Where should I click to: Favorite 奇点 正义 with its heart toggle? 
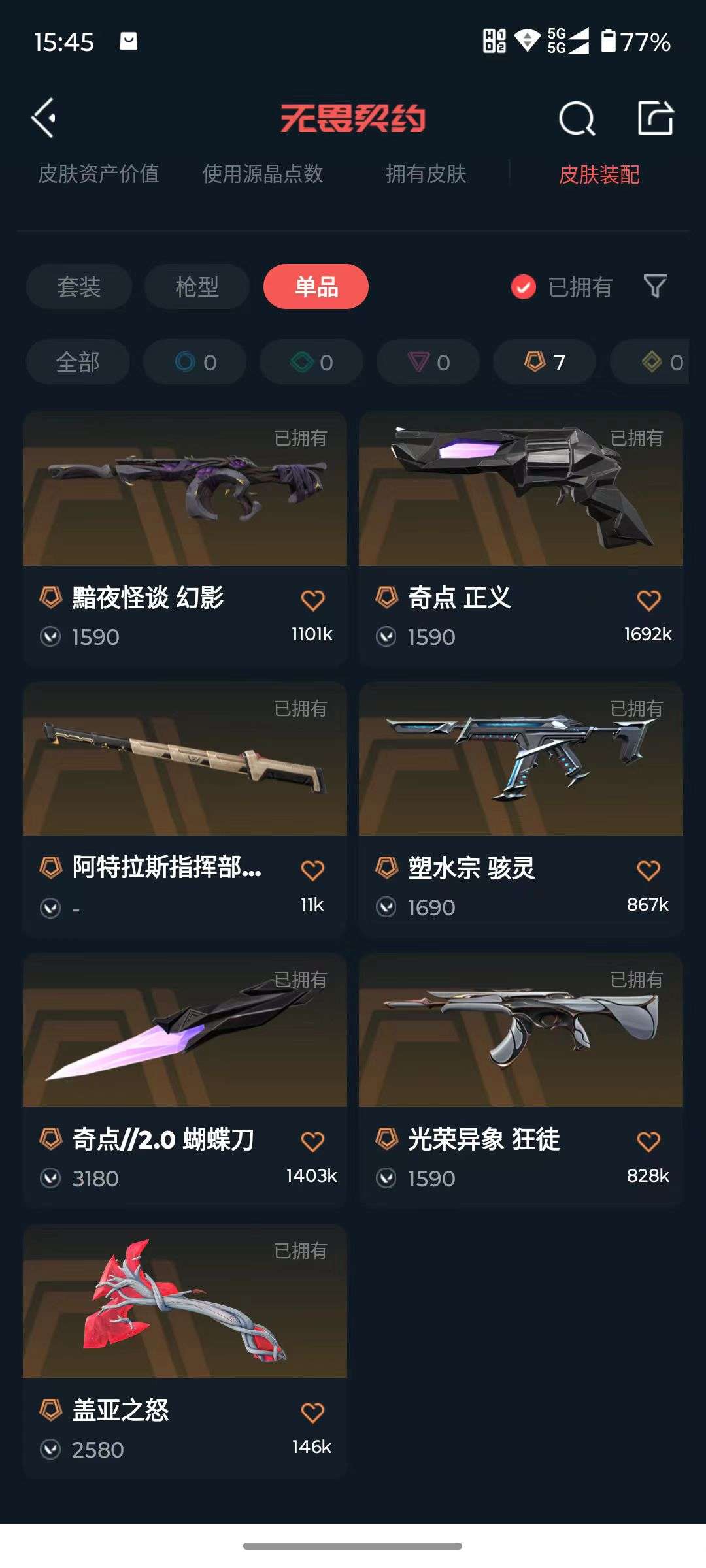(x=648, y=598)
